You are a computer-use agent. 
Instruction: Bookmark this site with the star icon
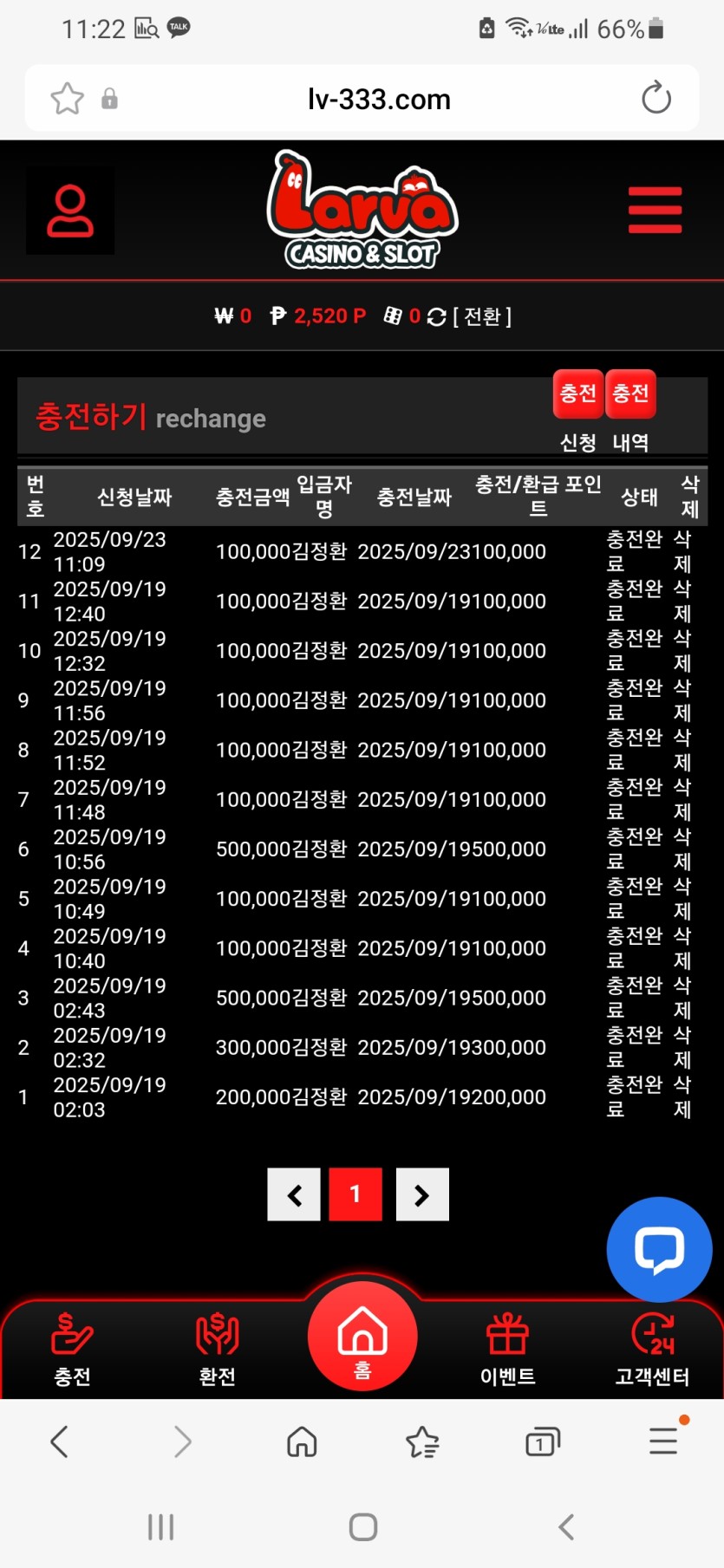(x=68, y=99)
